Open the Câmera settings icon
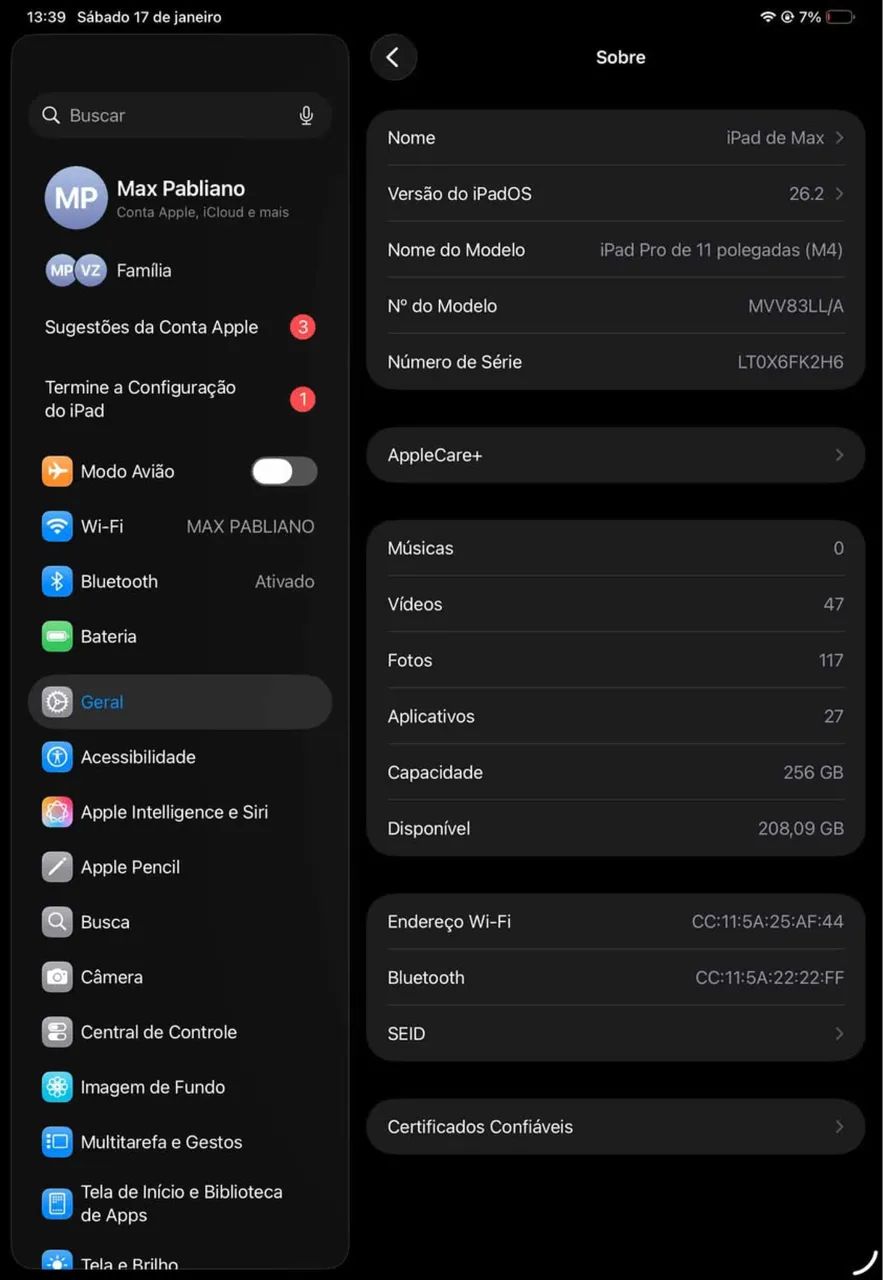The width and height of the screenshot is (883, 1280). [56, 977]
